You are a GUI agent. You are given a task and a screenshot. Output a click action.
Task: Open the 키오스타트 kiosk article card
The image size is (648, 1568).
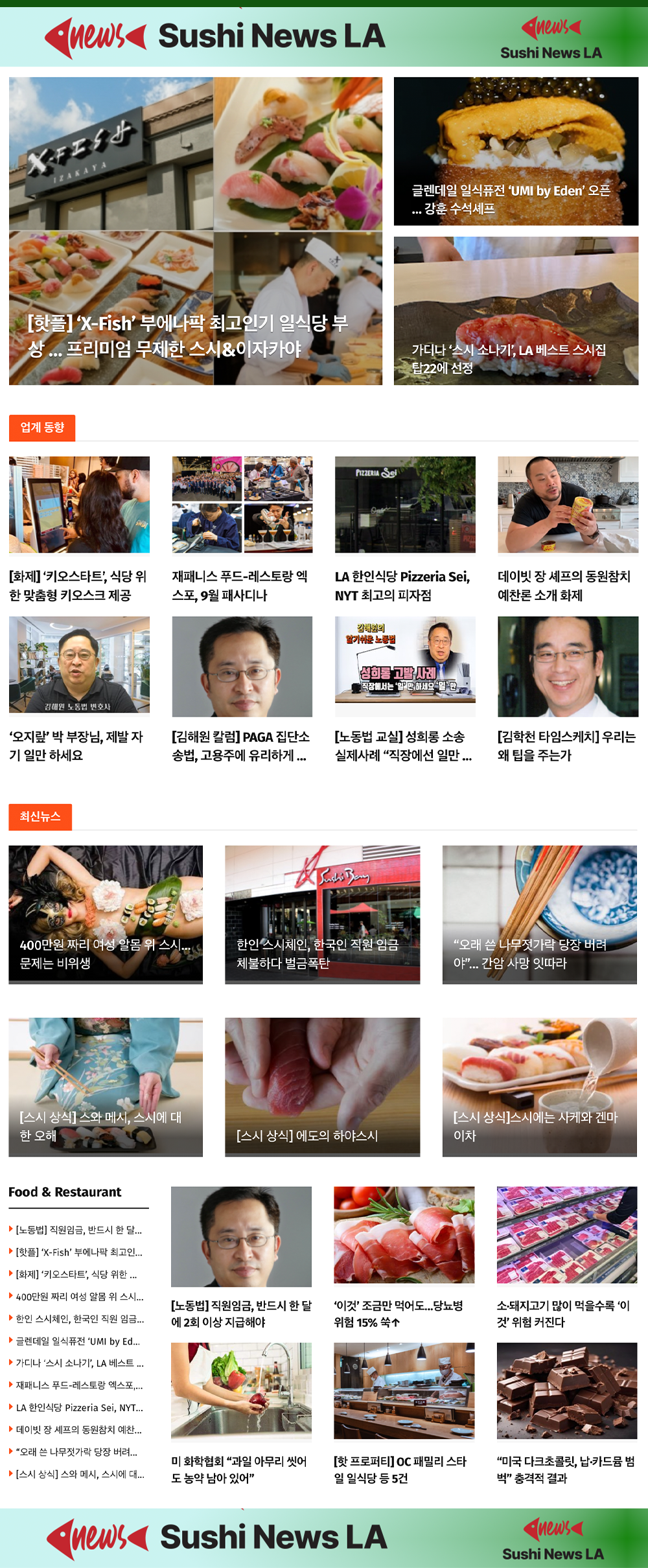pyautogui.click(x=78, y=585)
